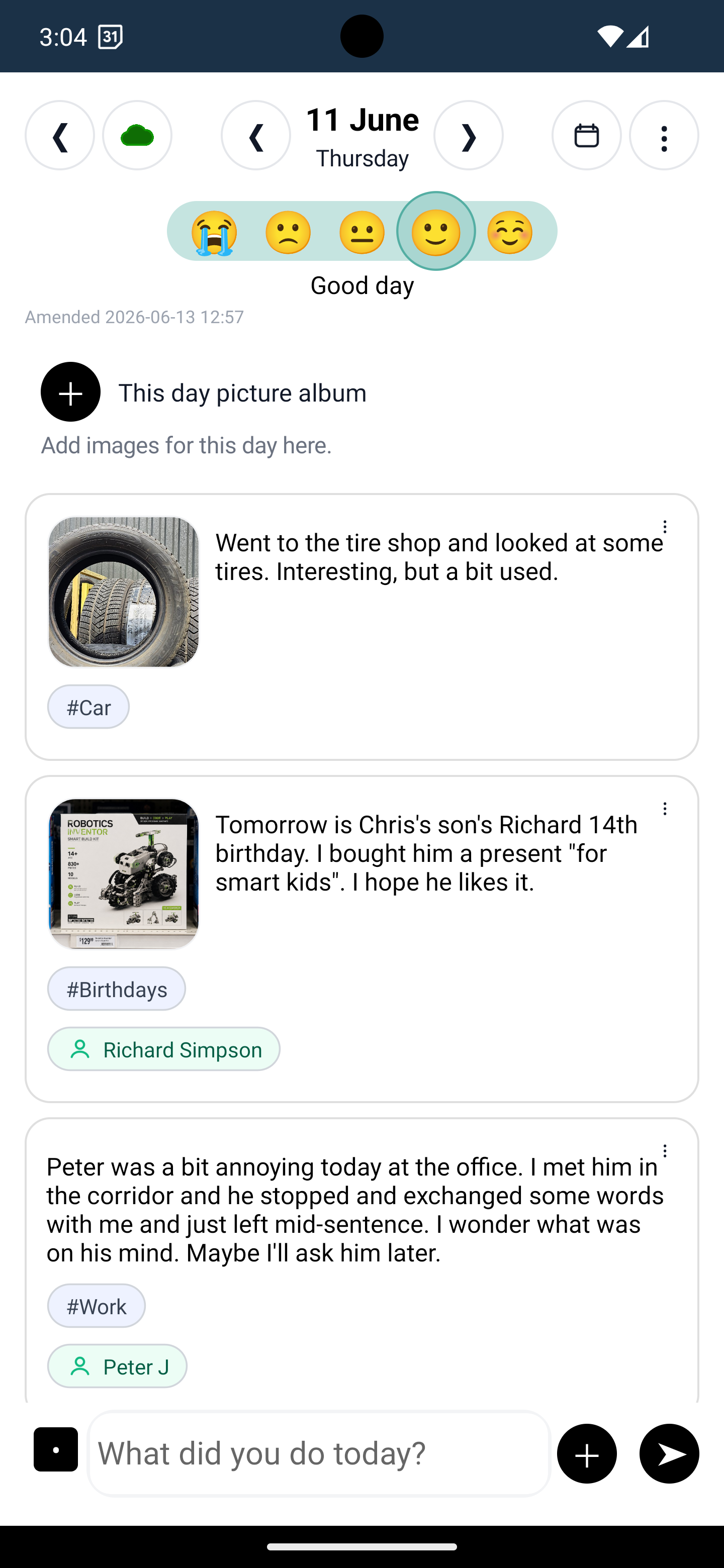
Task: Open options for the tire shop entry
Action: [665, 527]
